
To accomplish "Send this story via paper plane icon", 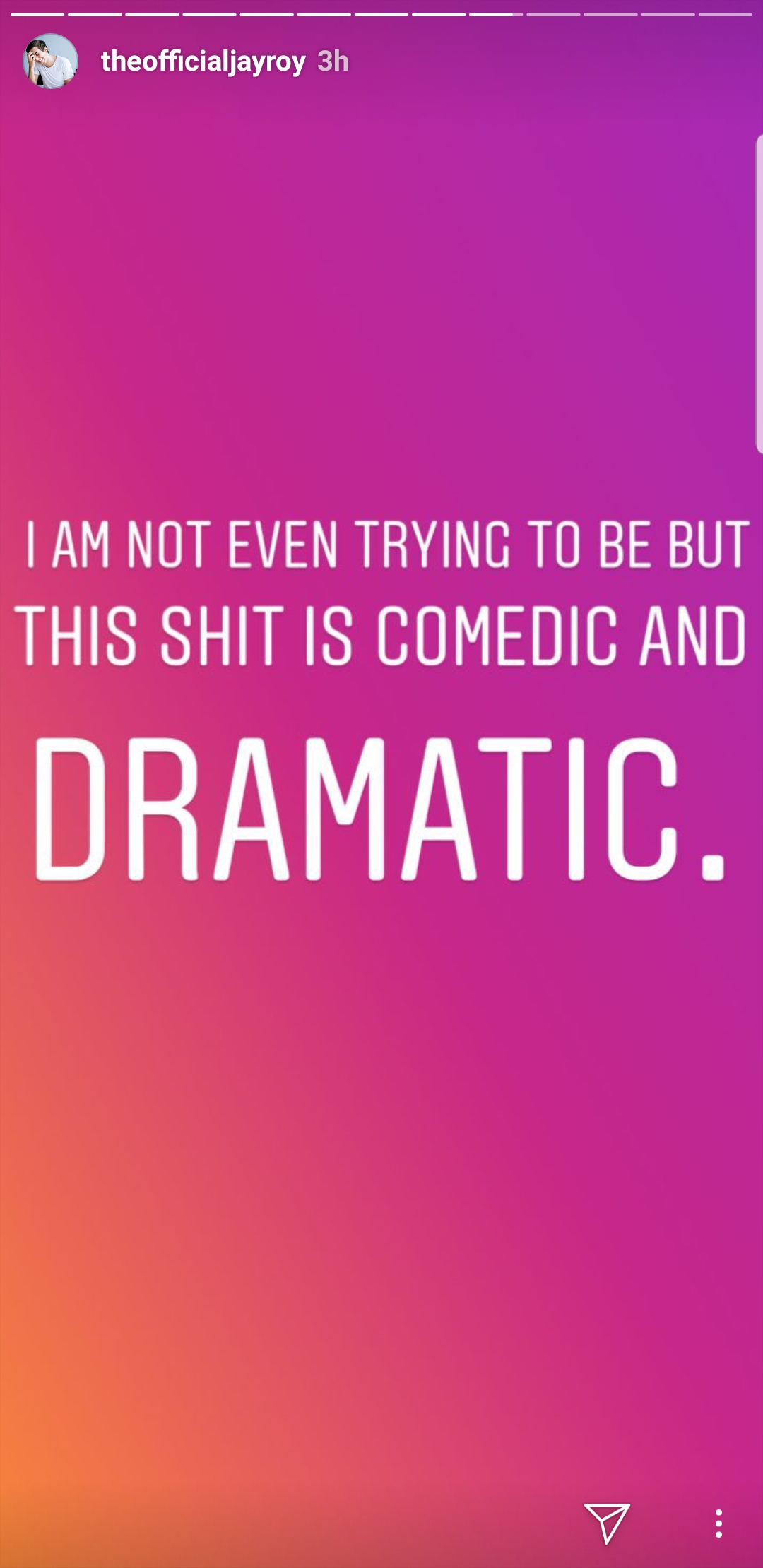I will pyautogui.click(x=607, y=1522).
